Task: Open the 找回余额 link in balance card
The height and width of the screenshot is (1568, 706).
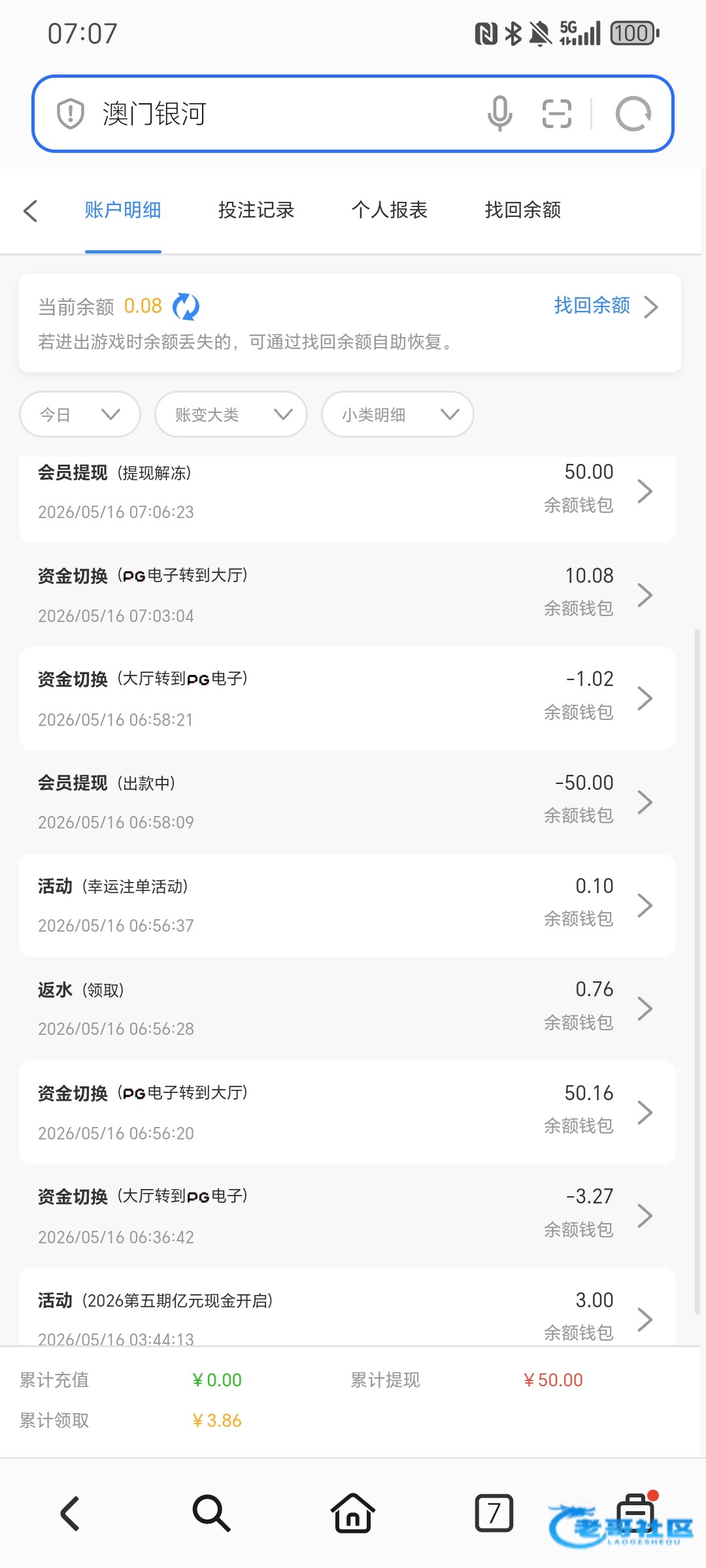Action: click(x=605, y=306)
